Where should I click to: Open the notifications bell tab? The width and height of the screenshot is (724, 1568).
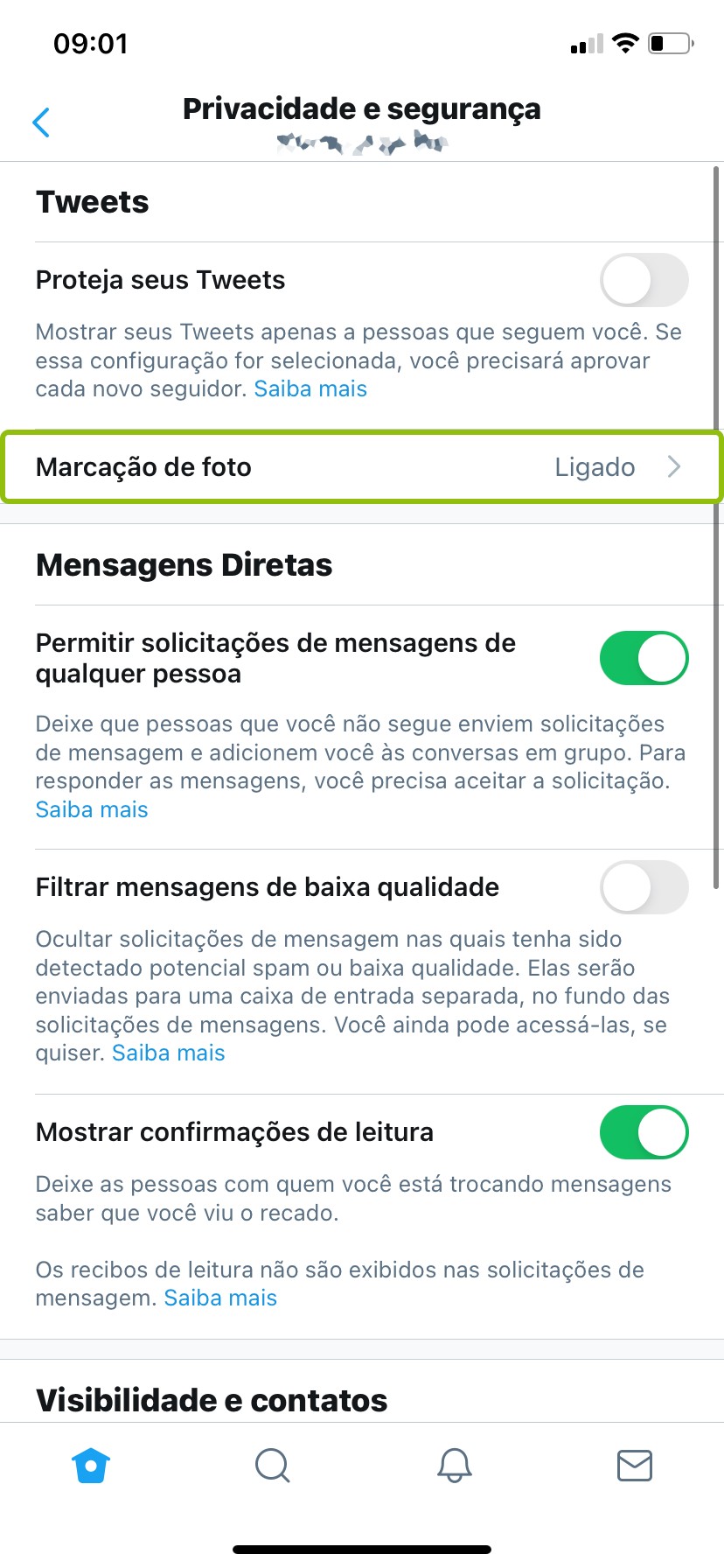(x=454, y=1466)
